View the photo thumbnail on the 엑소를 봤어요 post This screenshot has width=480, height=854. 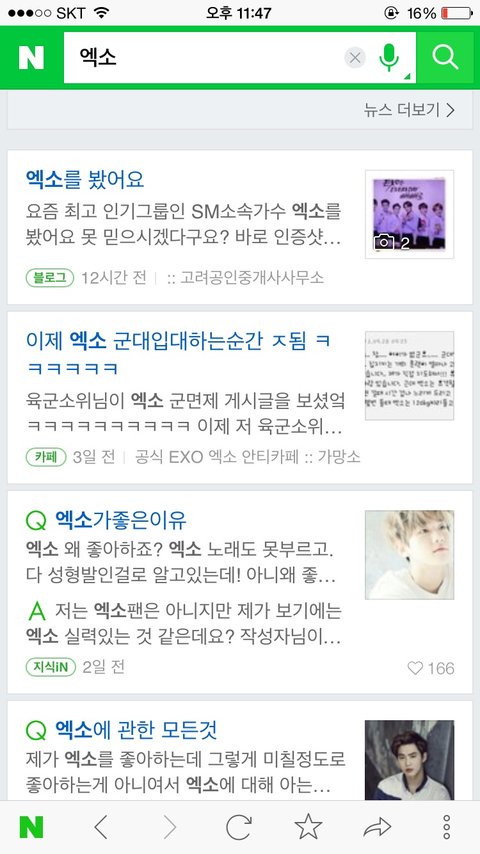(409, 214)
